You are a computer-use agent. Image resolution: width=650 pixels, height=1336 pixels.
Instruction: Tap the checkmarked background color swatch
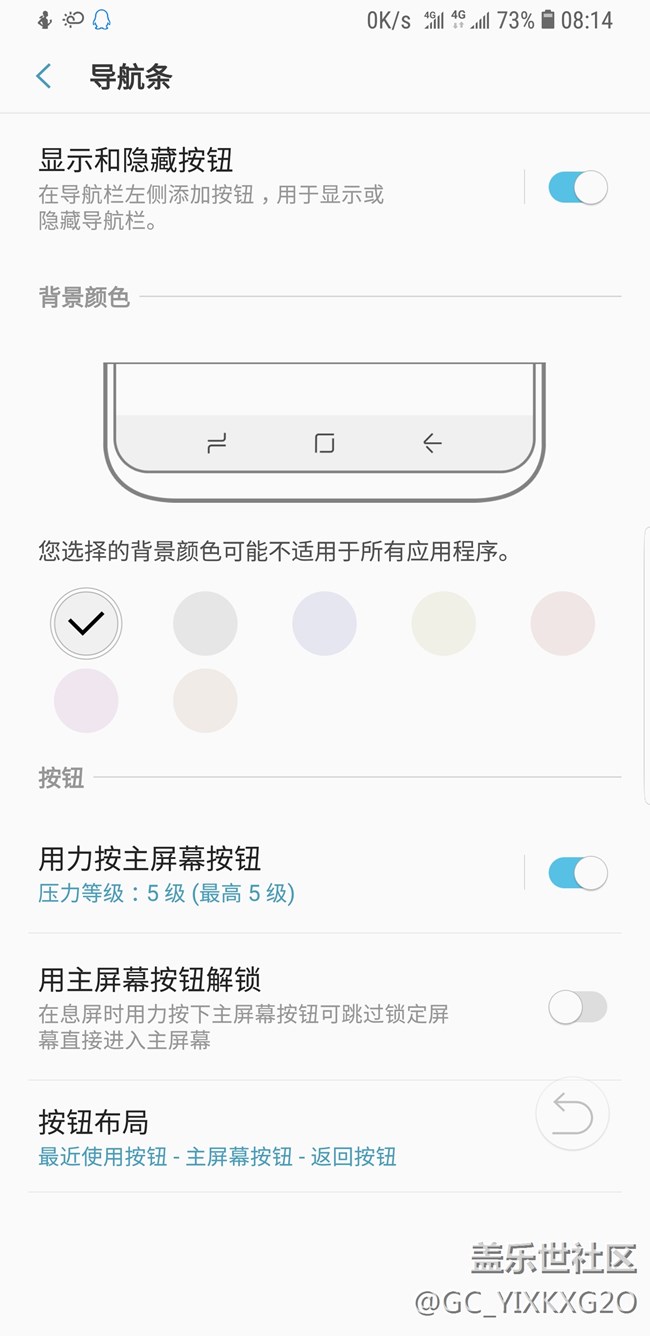click(86, 623)
